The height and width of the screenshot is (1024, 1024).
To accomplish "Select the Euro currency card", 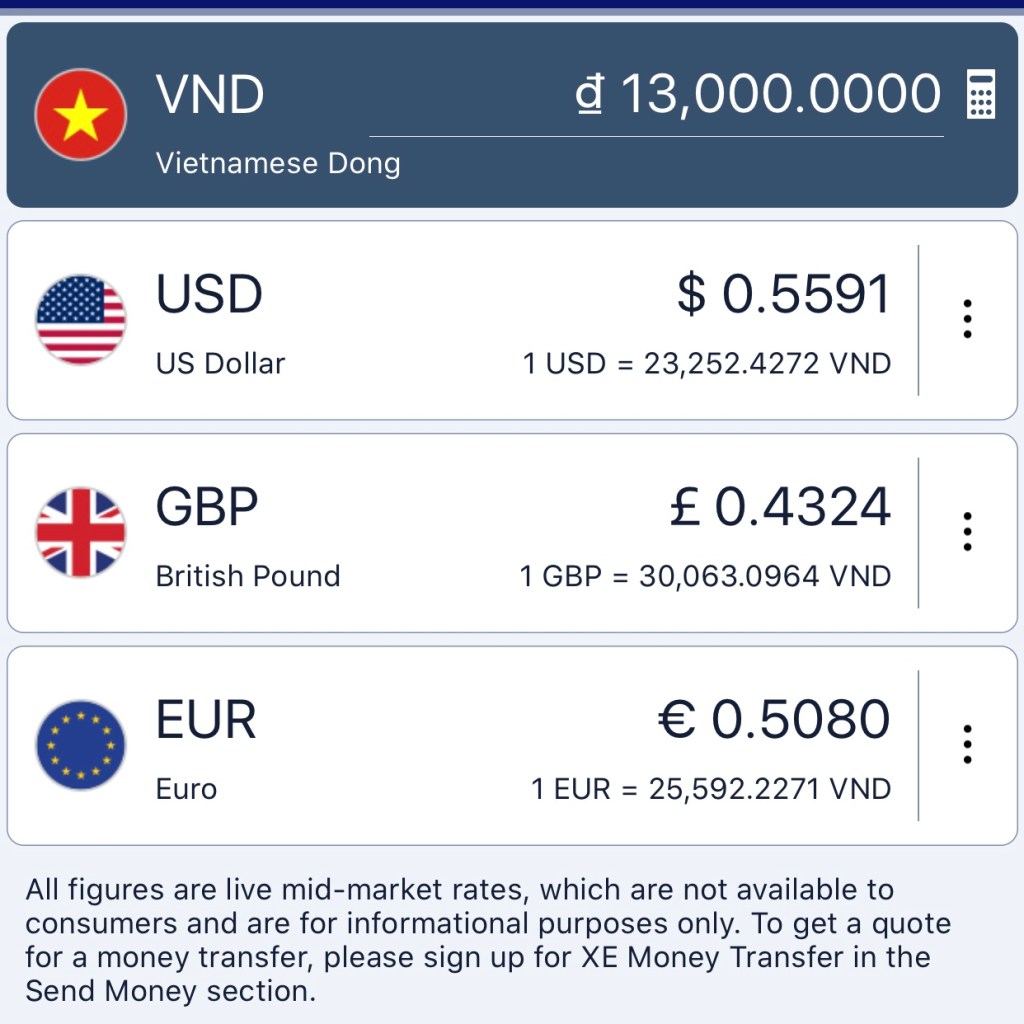I will click(x=460, y=746).
